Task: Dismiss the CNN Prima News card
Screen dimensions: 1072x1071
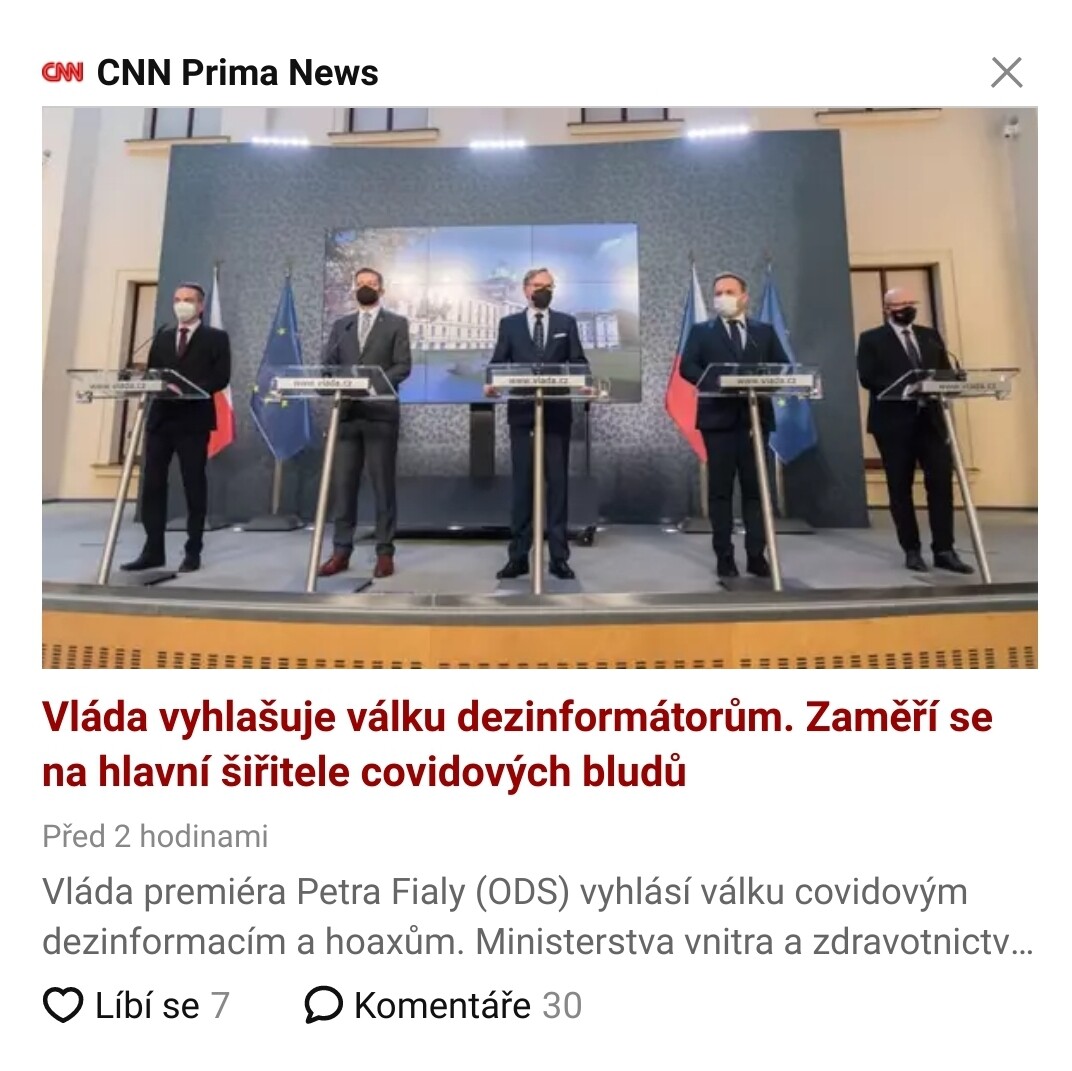Action: pos(1006,73)
